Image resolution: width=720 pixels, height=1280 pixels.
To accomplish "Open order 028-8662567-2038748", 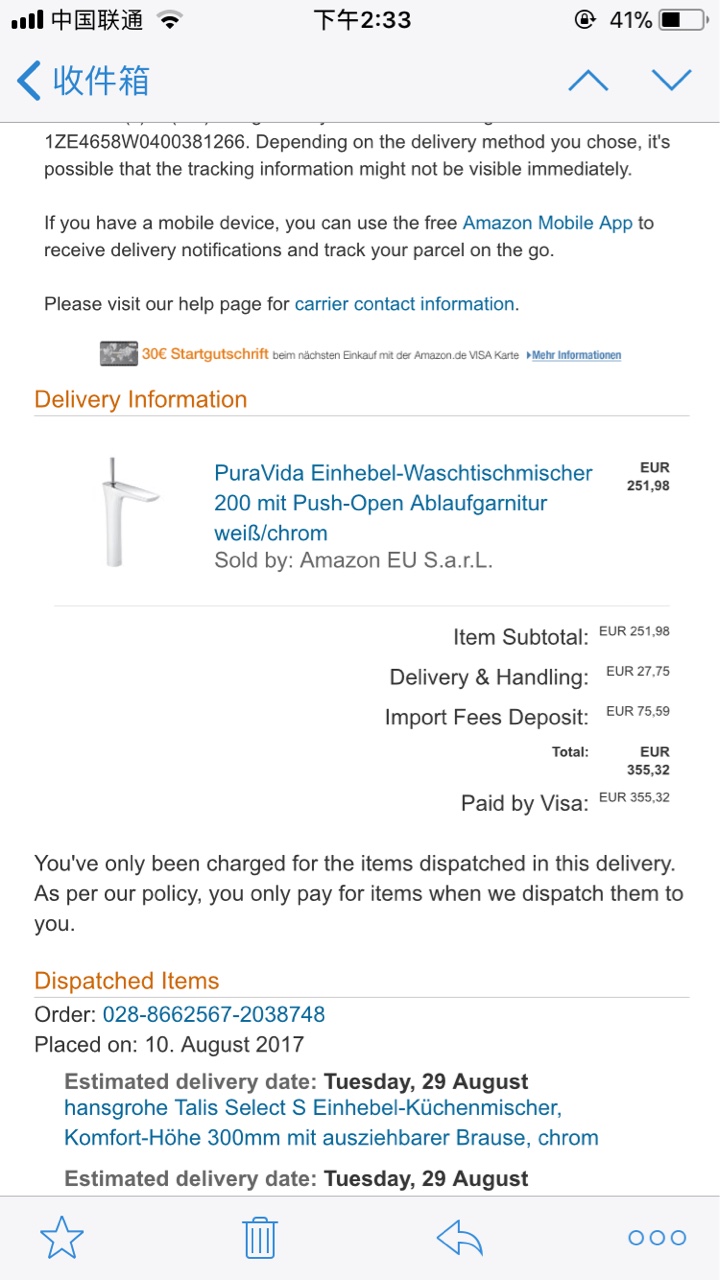I will tap(214, 1014).
